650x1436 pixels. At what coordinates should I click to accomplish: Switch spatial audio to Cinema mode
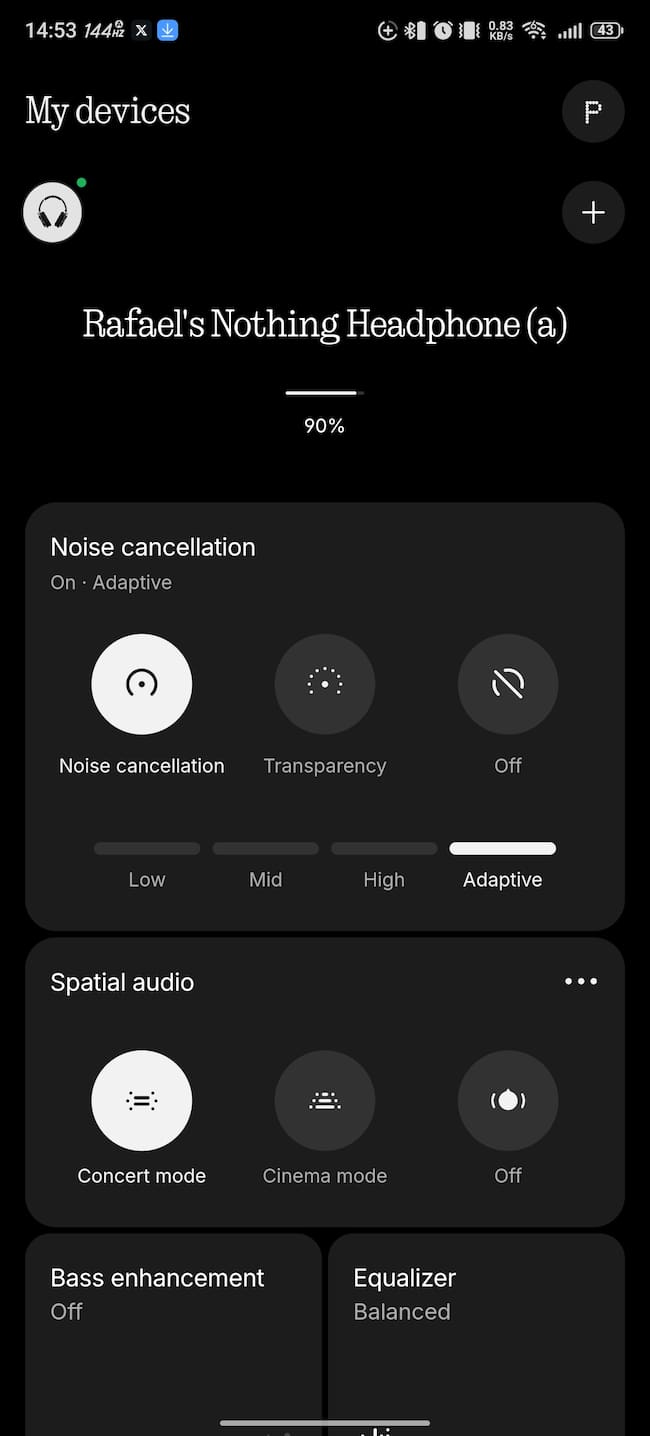(x=325, y=1100)
